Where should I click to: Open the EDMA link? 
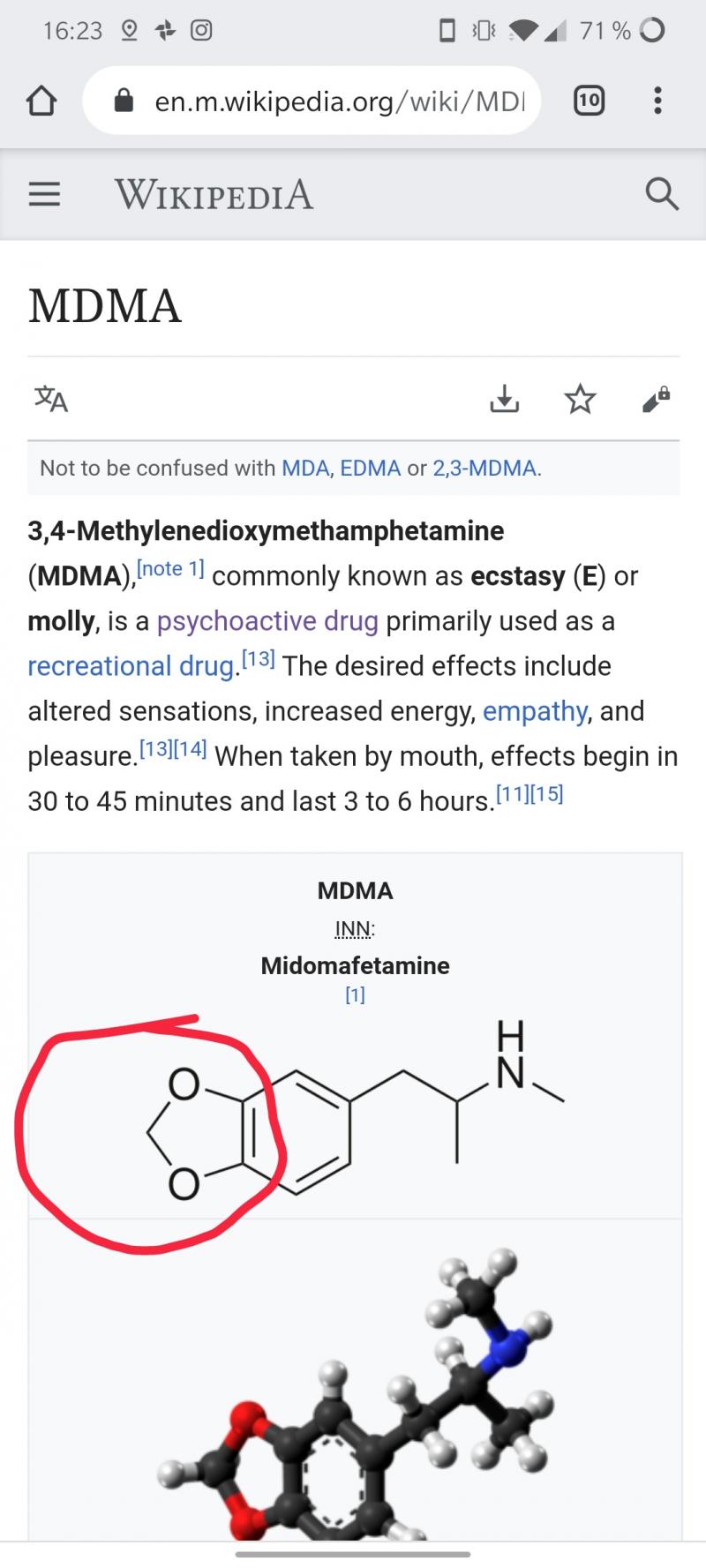[370, 468]
